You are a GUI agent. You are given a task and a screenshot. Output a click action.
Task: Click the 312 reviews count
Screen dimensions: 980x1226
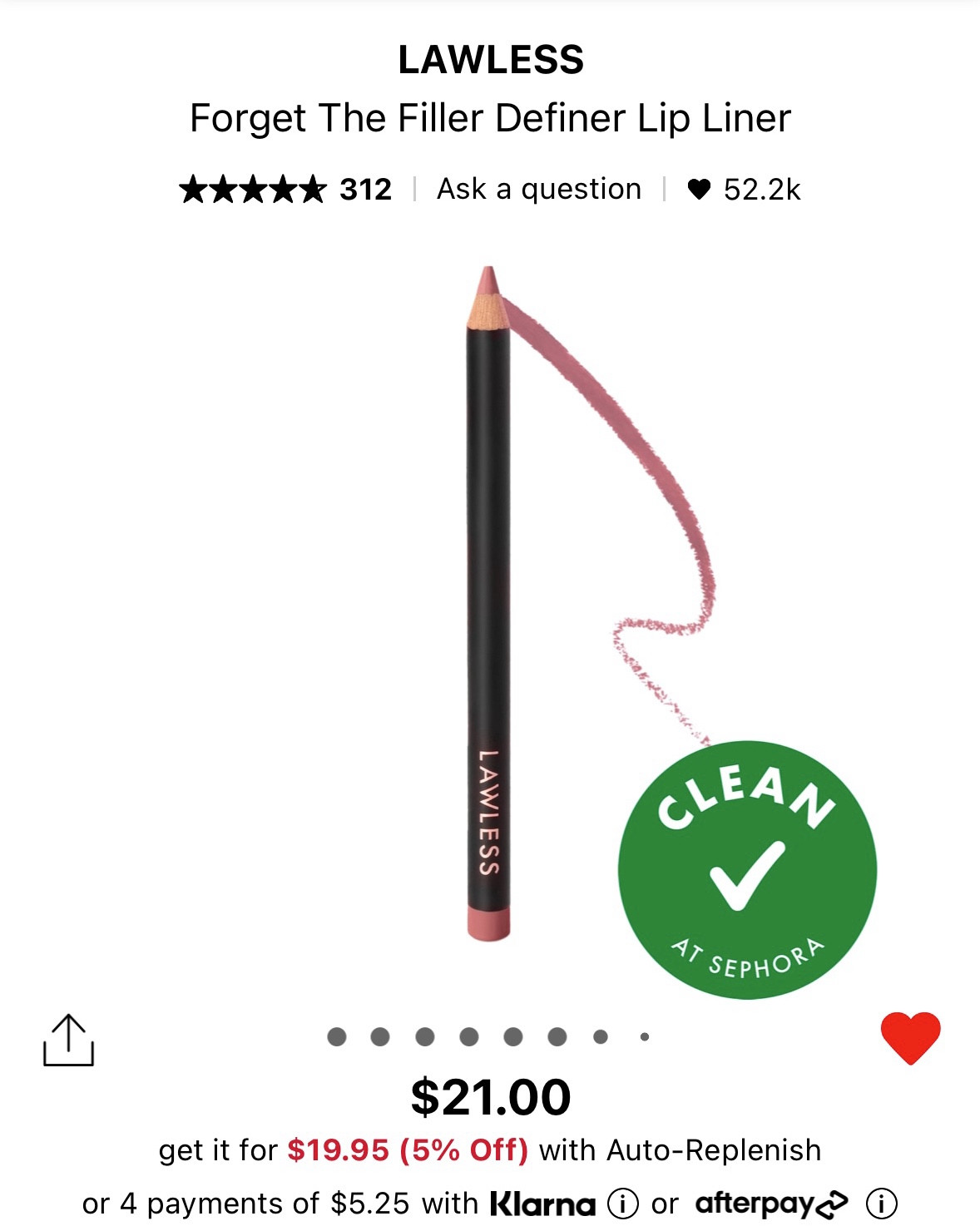click(364, 188)
